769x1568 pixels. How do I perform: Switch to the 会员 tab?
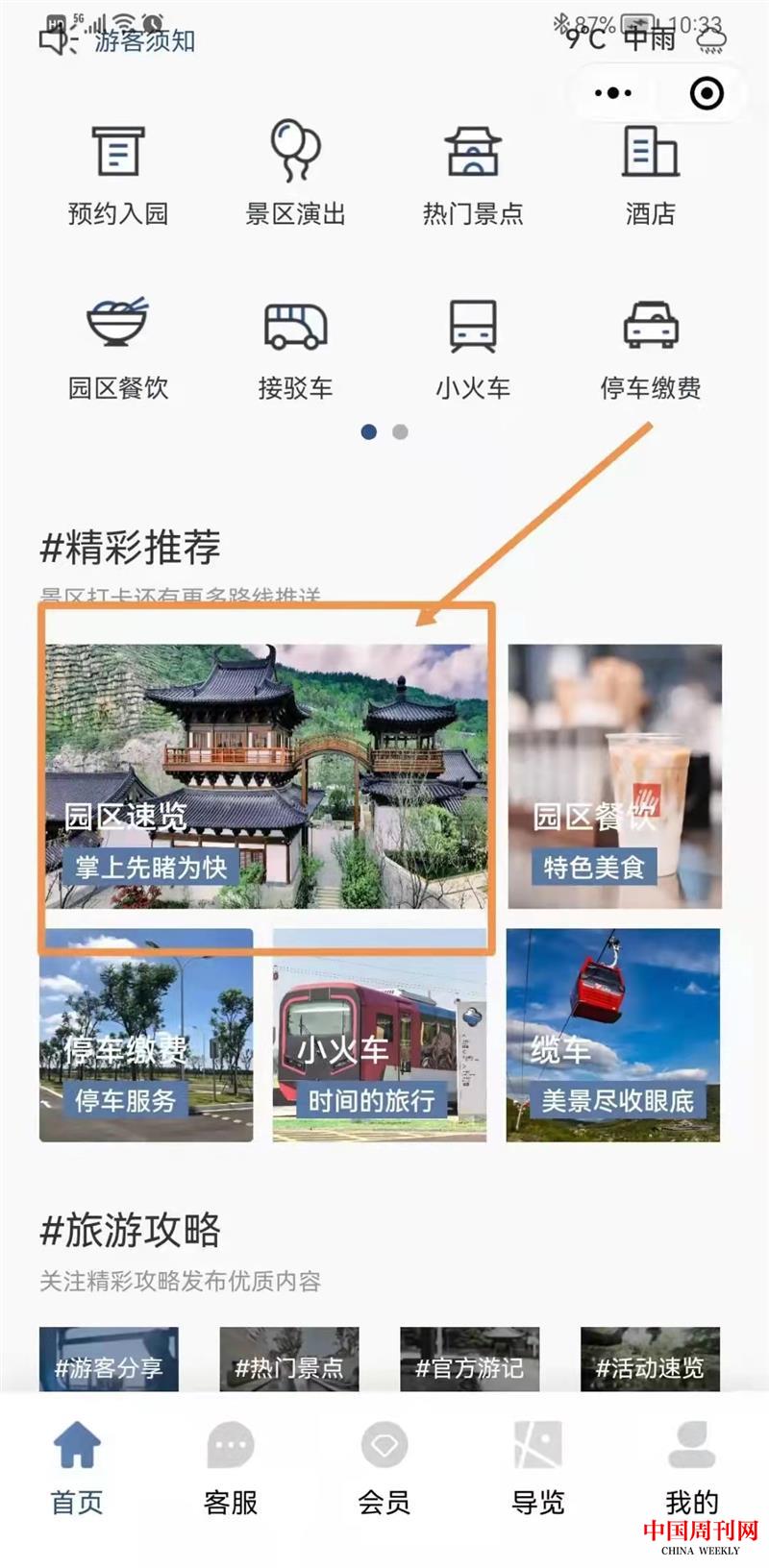point(384,1468)
